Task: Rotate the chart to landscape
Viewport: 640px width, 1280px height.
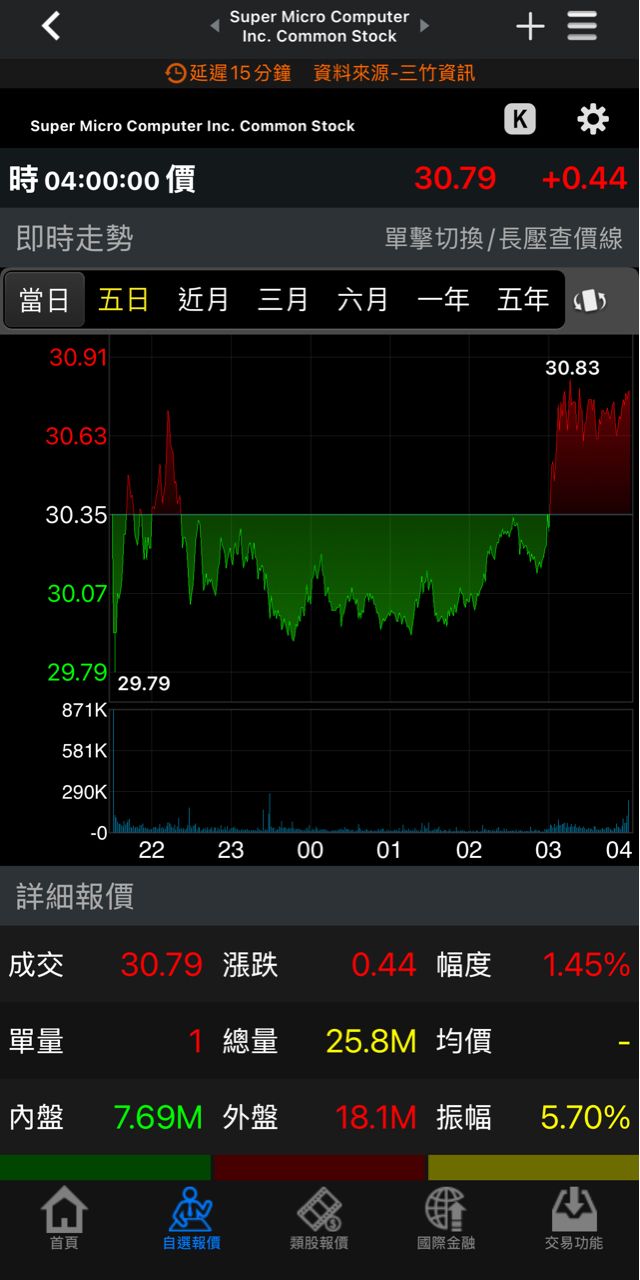Action: pyautogui.click(x=591, y=300)
